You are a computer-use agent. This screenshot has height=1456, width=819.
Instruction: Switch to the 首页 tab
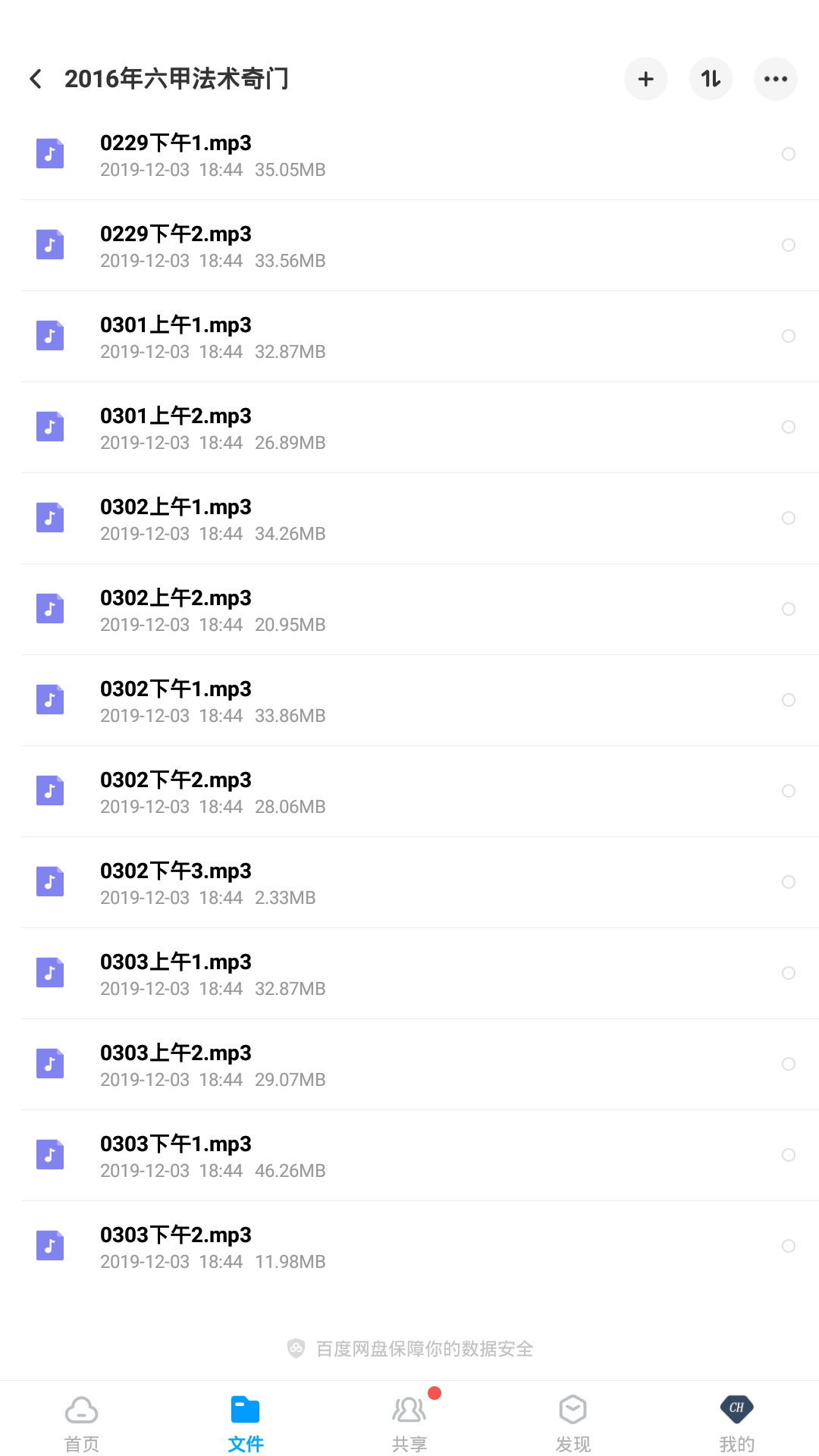click(82, 1423)
